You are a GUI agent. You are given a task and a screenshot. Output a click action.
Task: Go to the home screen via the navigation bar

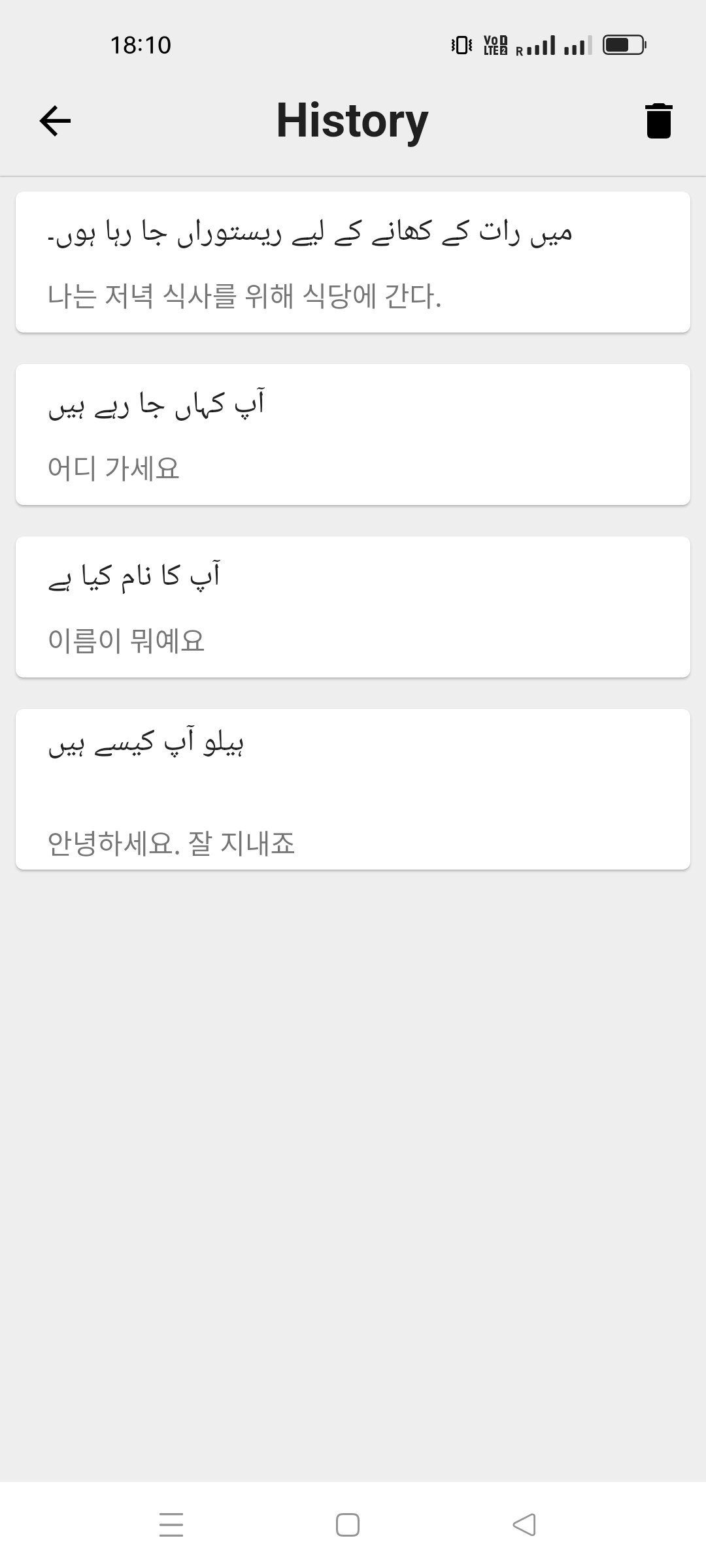348,1524
